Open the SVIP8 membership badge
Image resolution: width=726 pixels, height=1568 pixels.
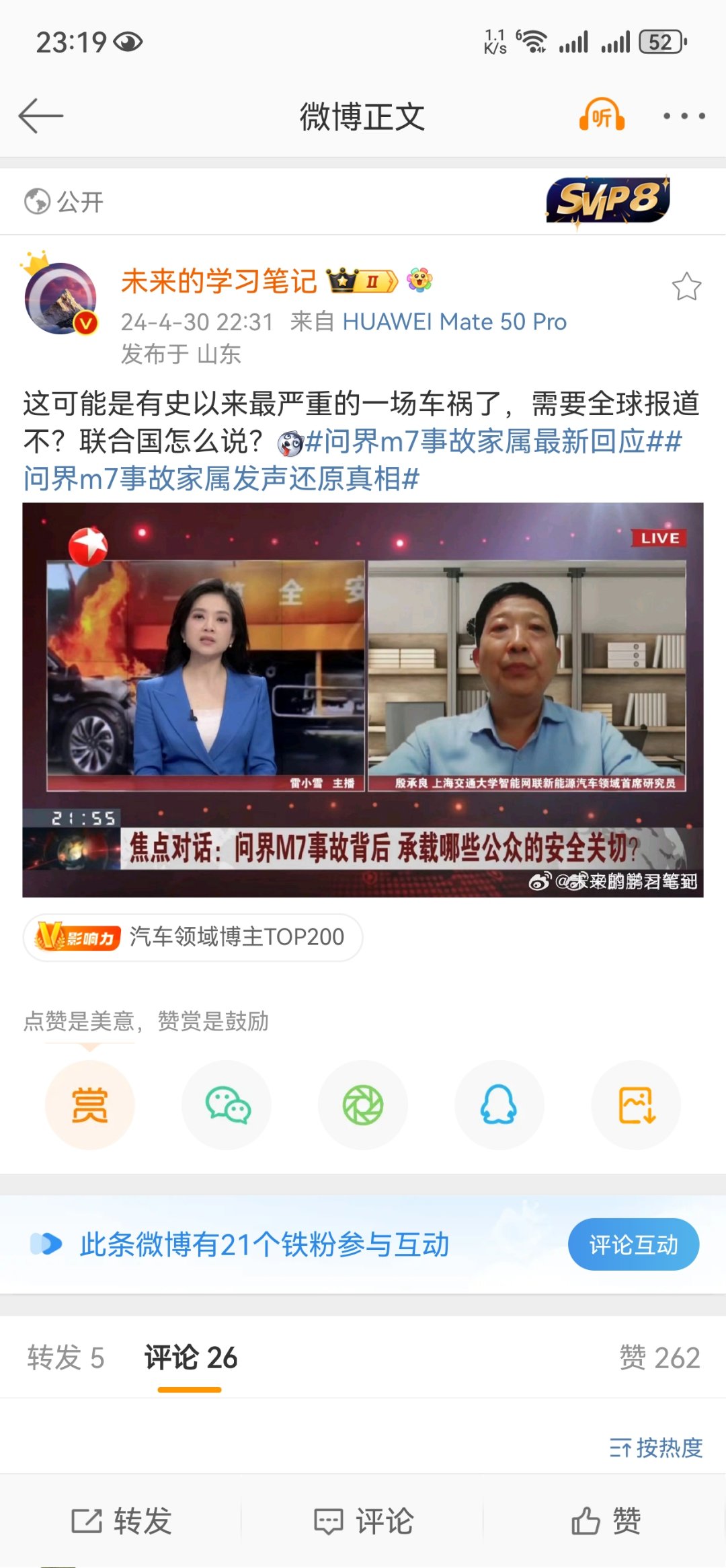[608, 200]
